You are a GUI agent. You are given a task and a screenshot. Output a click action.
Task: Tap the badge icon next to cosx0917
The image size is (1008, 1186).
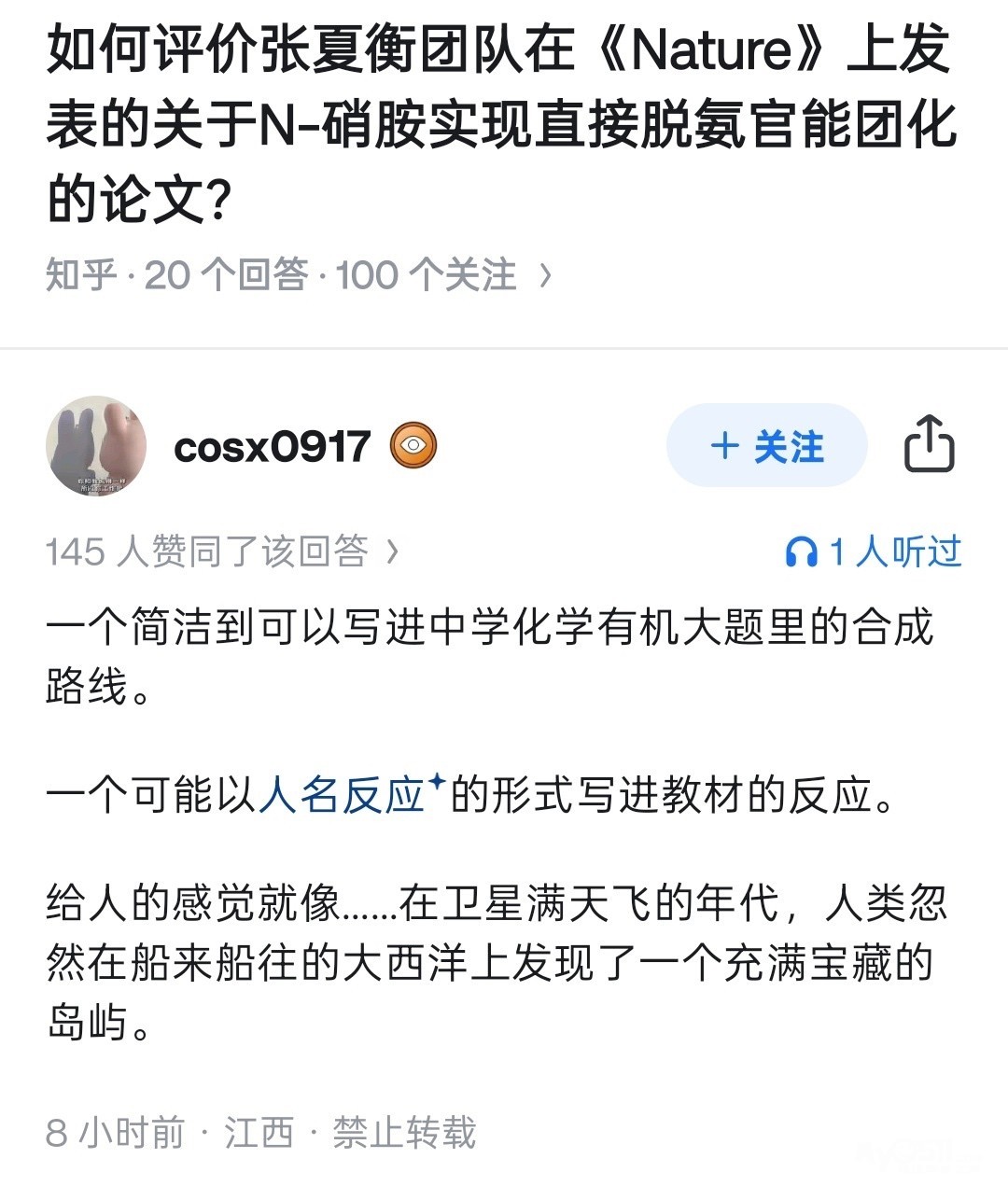tap(413, 446)
